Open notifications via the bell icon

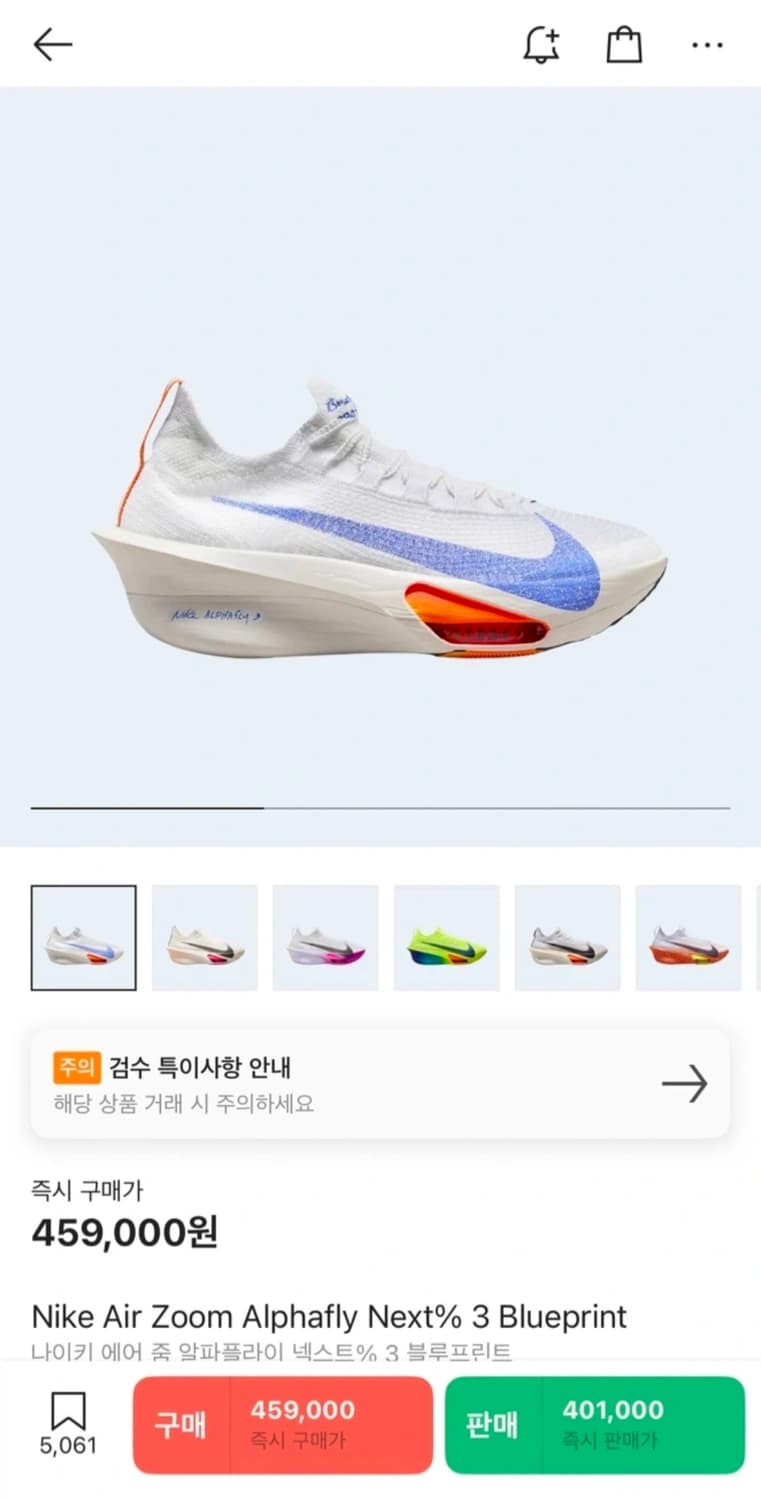point(541,44)
